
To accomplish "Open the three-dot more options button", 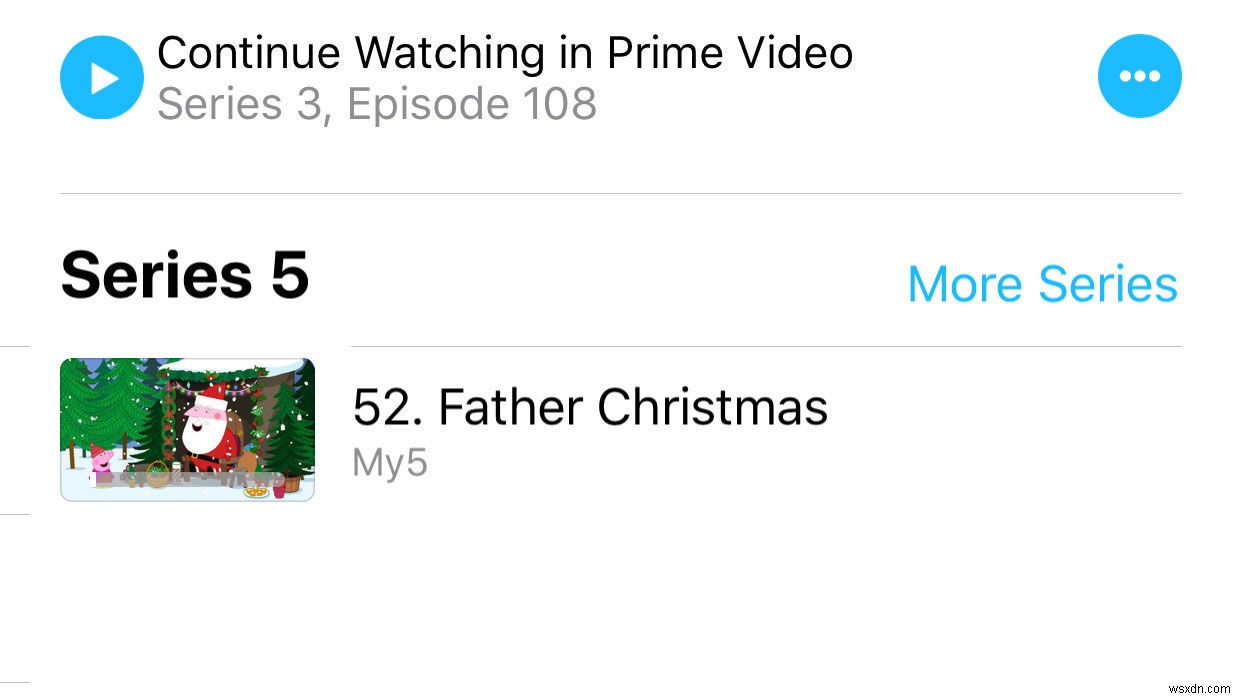I will [1139, 76].
